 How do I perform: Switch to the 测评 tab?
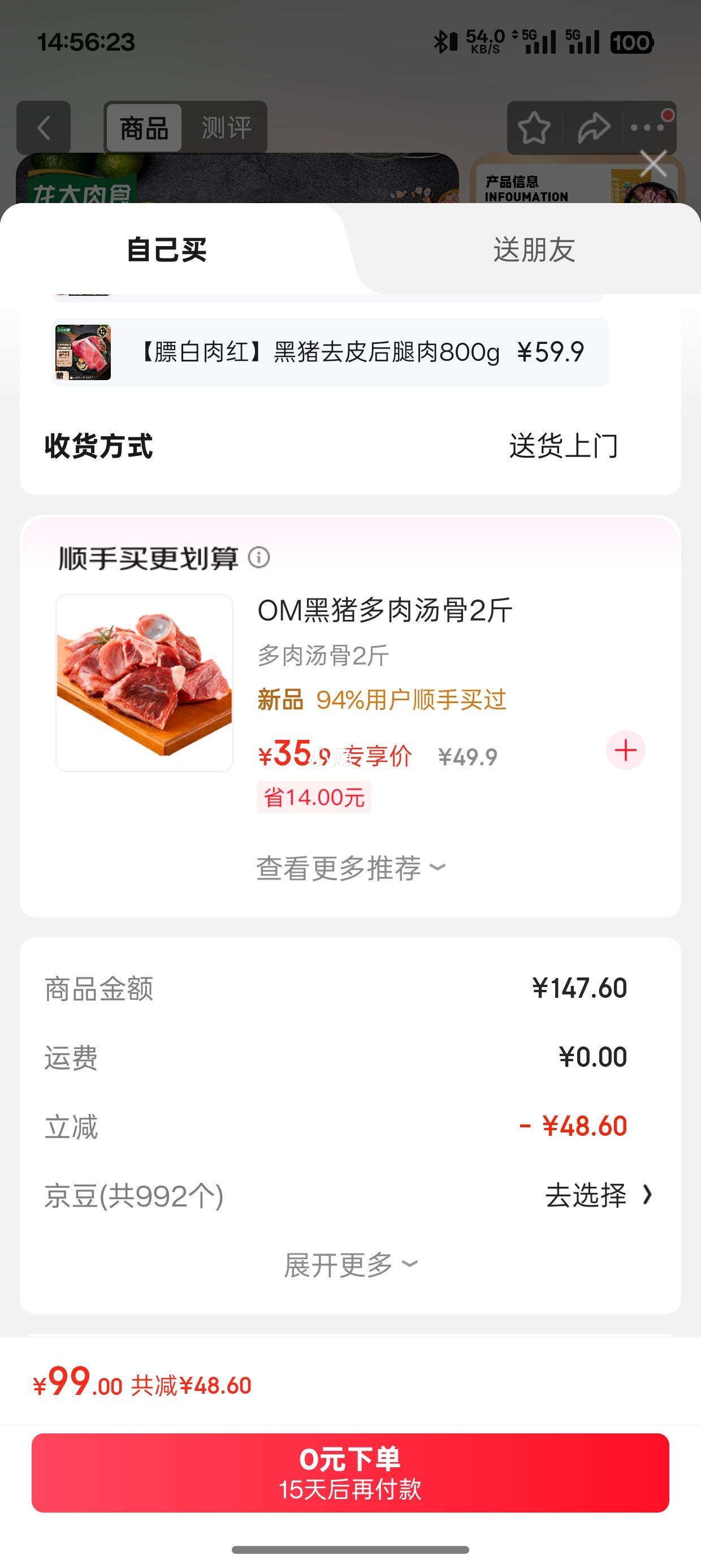click(226, 128)
